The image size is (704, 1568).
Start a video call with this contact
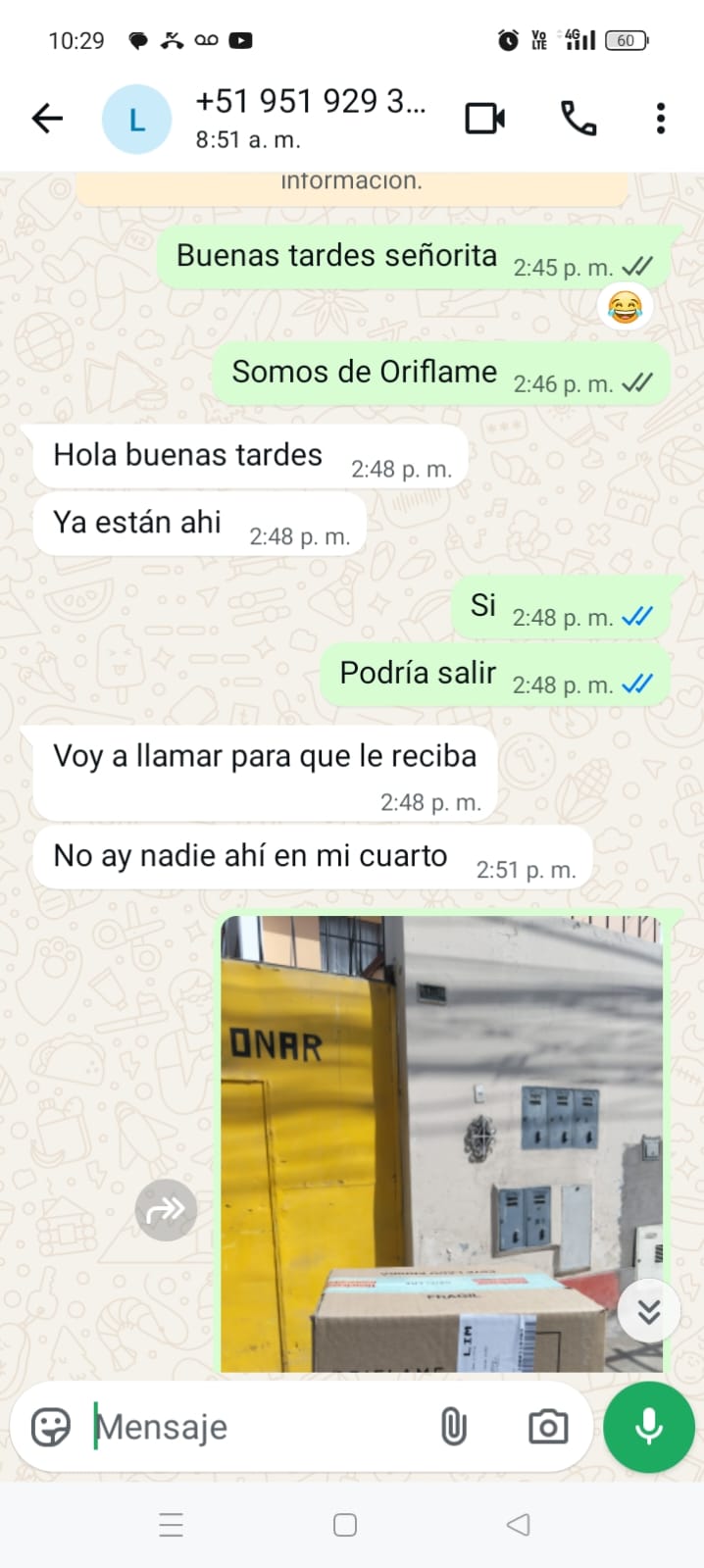485,119
